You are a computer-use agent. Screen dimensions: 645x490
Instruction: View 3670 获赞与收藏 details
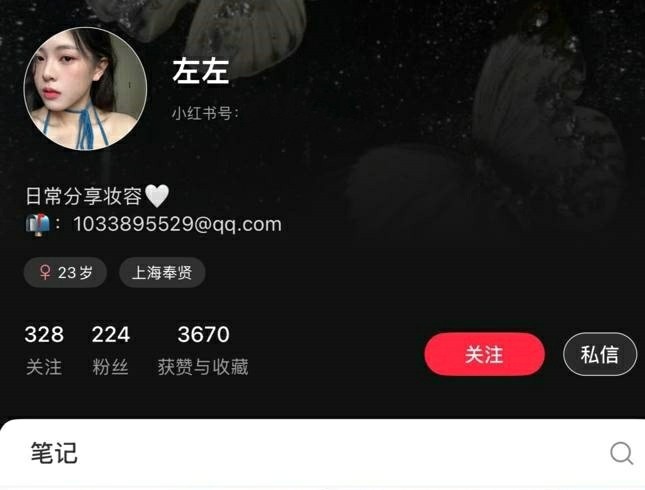tap(203, 349)
